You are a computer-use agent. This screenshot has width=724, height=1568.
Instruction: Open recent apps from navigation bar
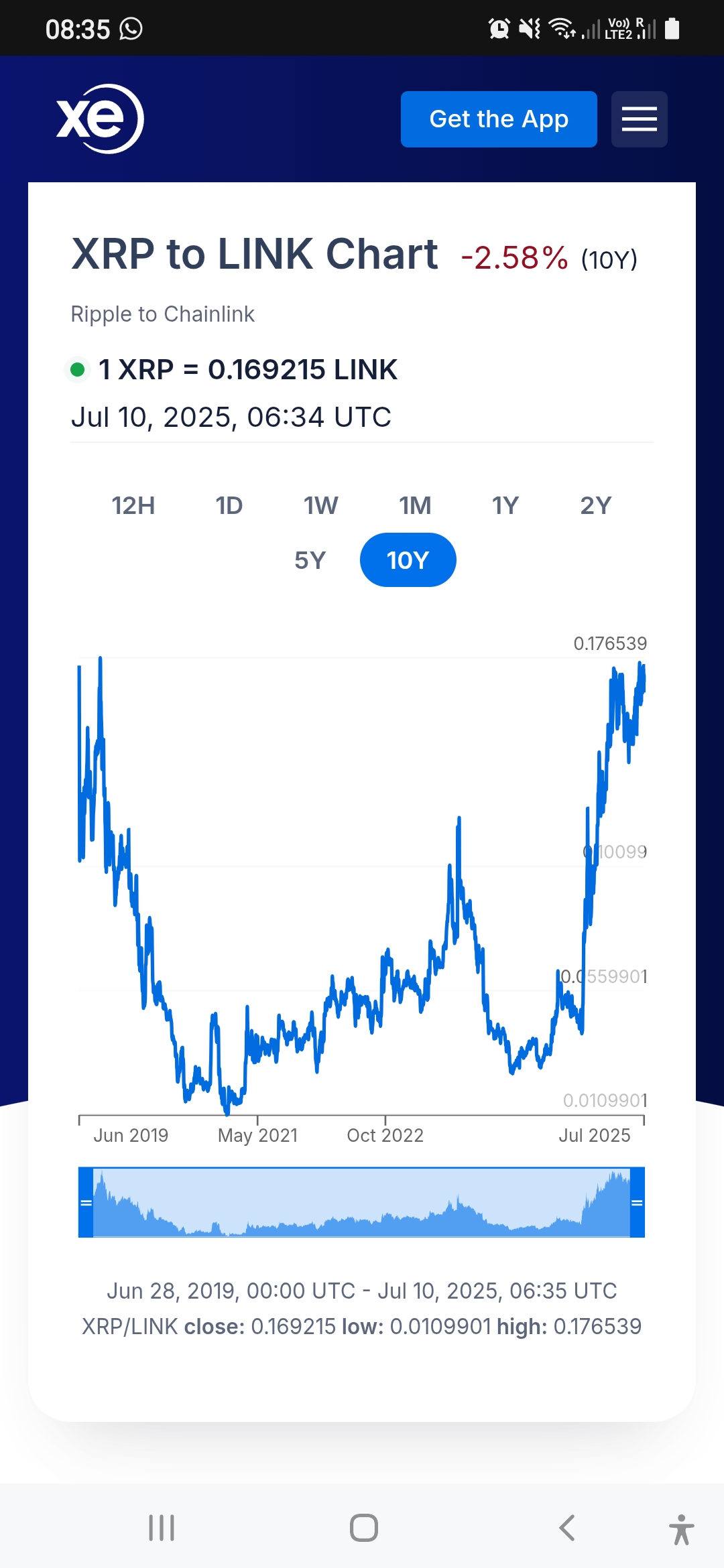click(x=162, y=1528)
